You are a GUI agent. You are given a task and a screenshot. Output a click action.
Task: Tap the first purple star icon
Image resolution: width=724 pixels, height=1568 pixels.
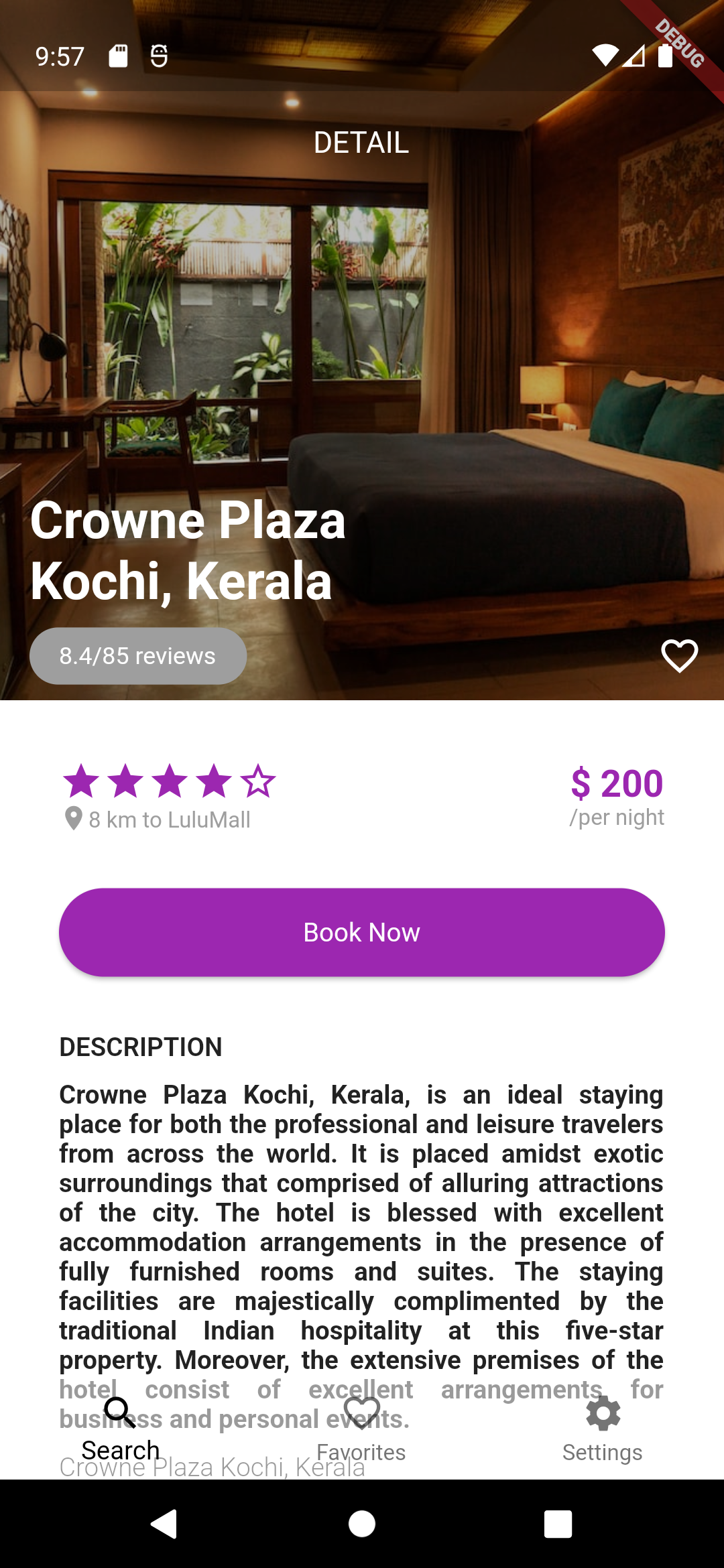82,781
